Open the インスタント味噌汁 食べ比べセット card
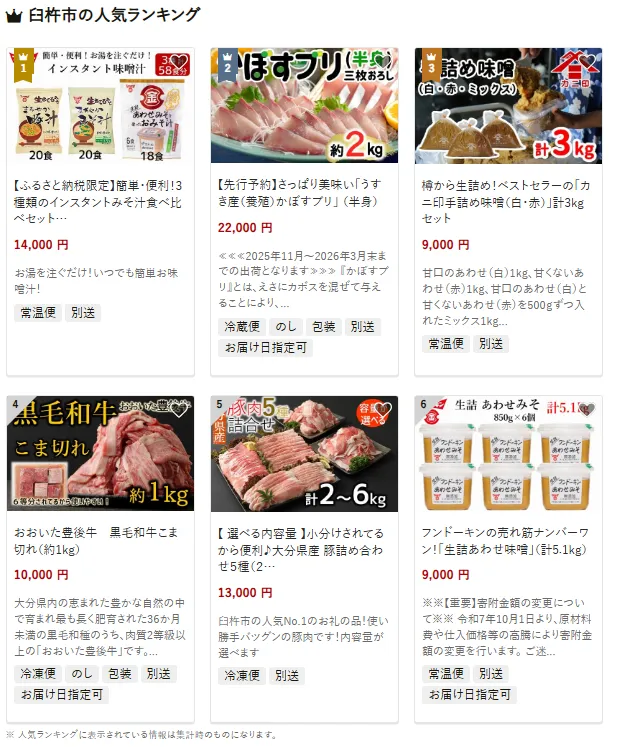 [99, 199]
